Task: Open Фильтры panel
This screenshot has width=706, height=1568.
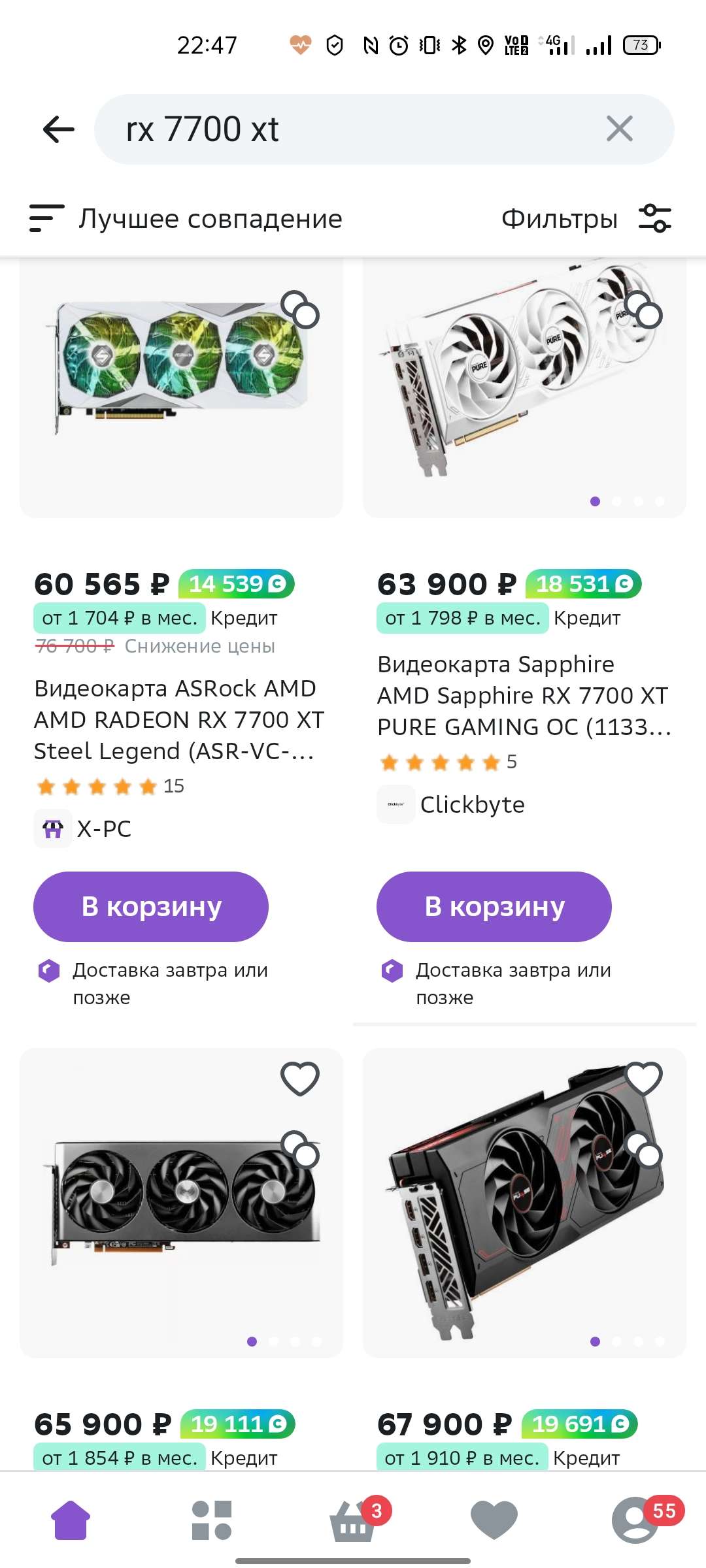Action: (x=586, y=219)
